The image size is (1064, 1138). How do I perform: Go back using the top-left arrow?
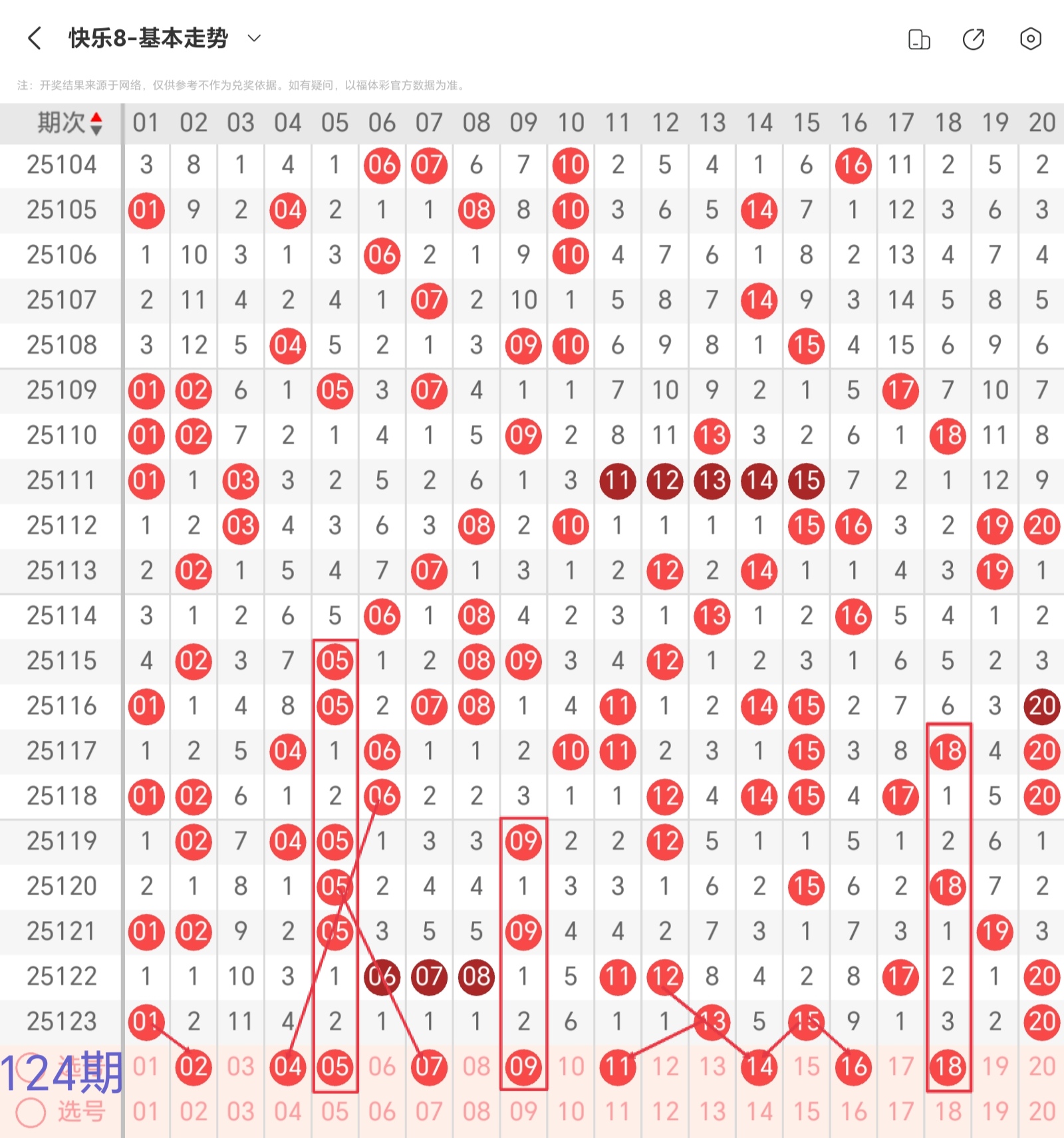35,39
